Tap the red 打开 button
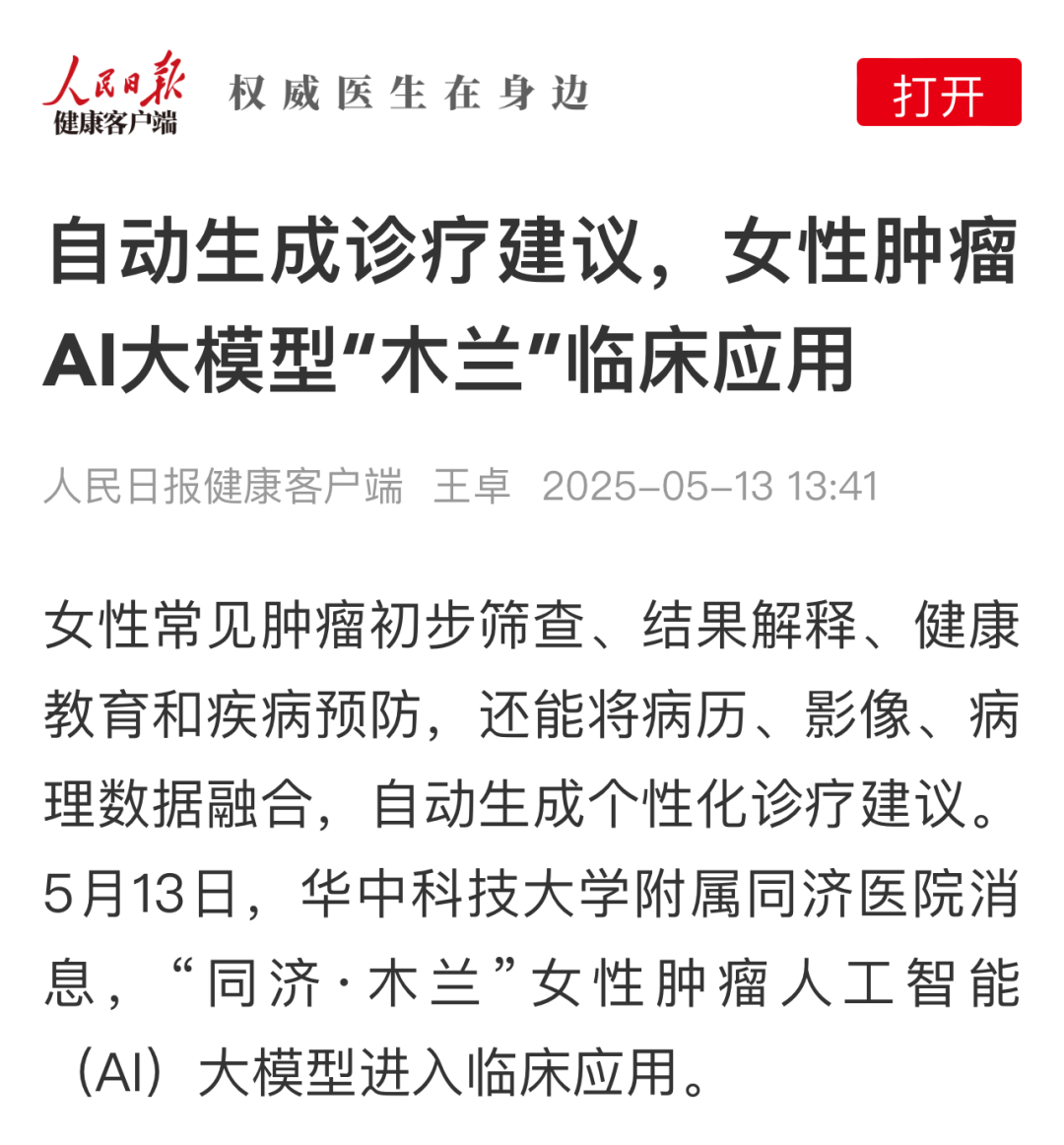Image resolution: width=1064 pixels, height=1145 pixels. pyautogui.click(x=938, y=93)
